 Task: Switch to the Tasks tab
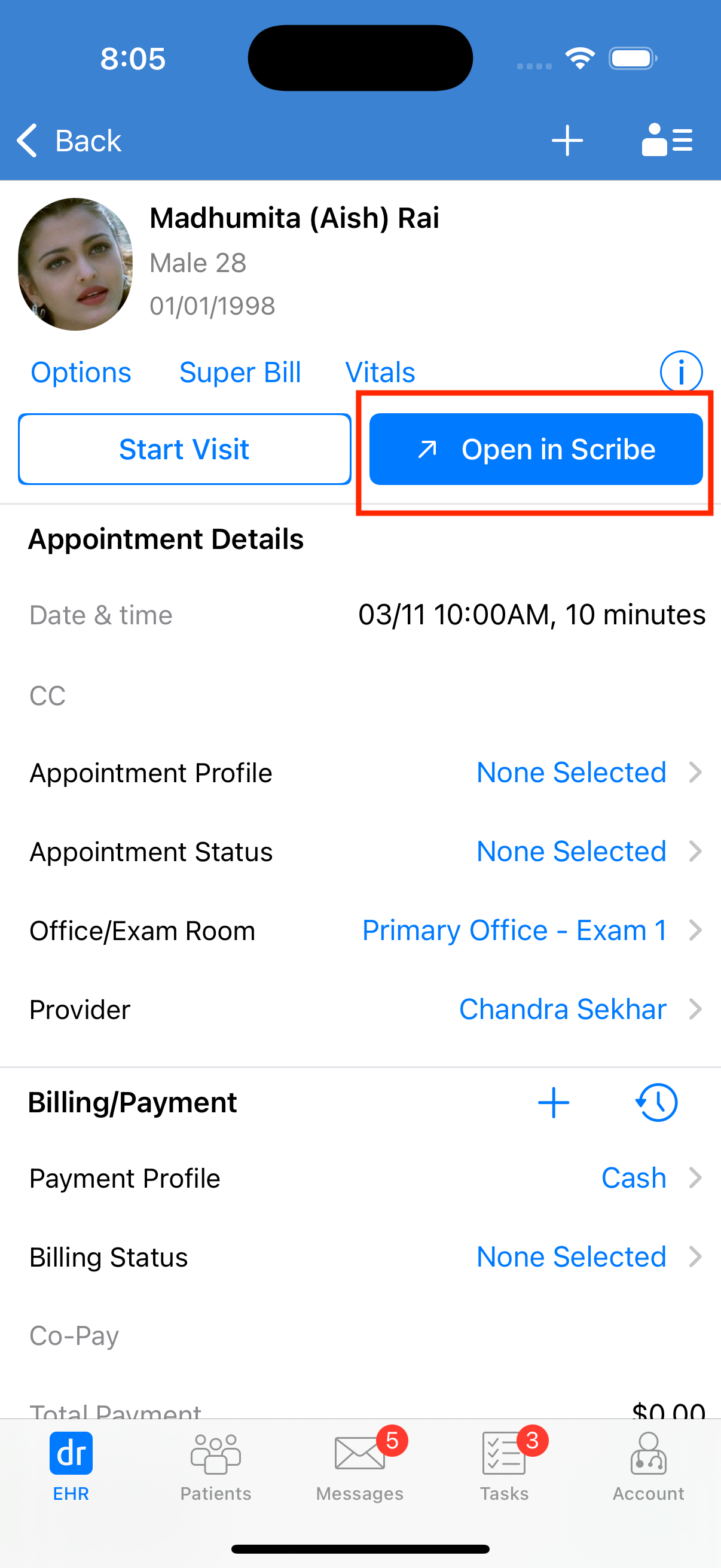505,1467
